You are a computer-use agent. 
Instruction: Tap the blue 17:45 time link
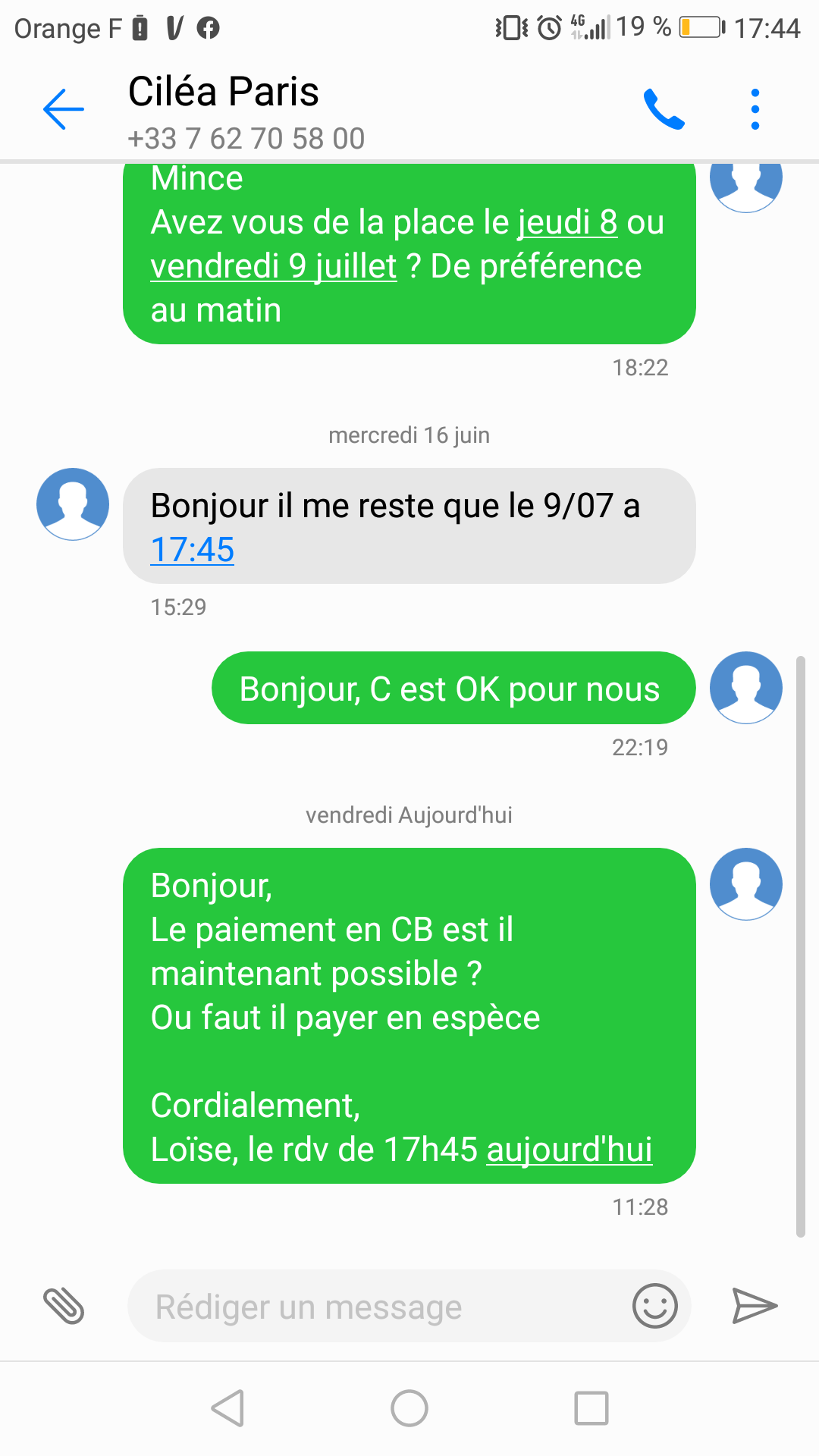[x=193, y=550]
